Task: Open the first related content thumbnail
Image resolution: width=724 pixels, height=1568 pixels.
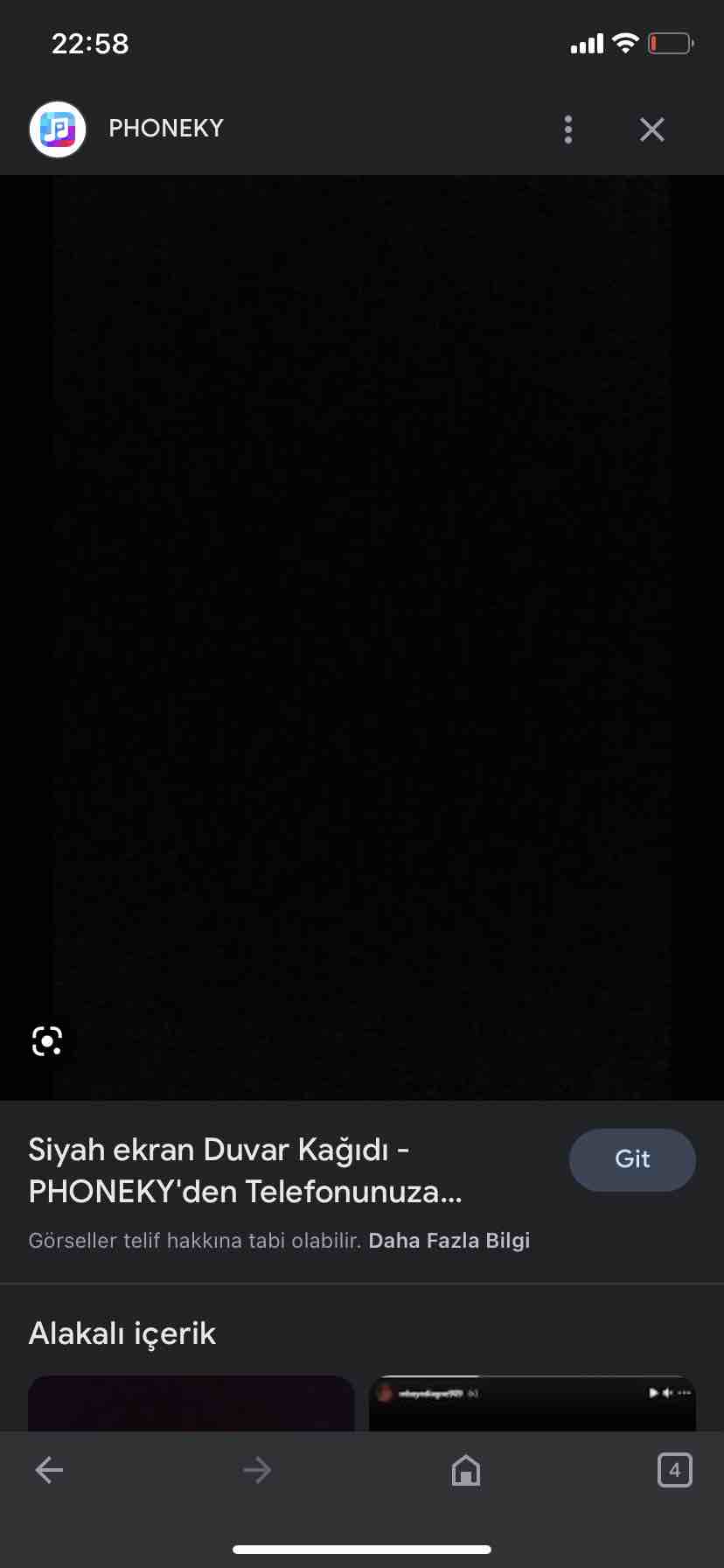Action: (x=191, y=1403)
